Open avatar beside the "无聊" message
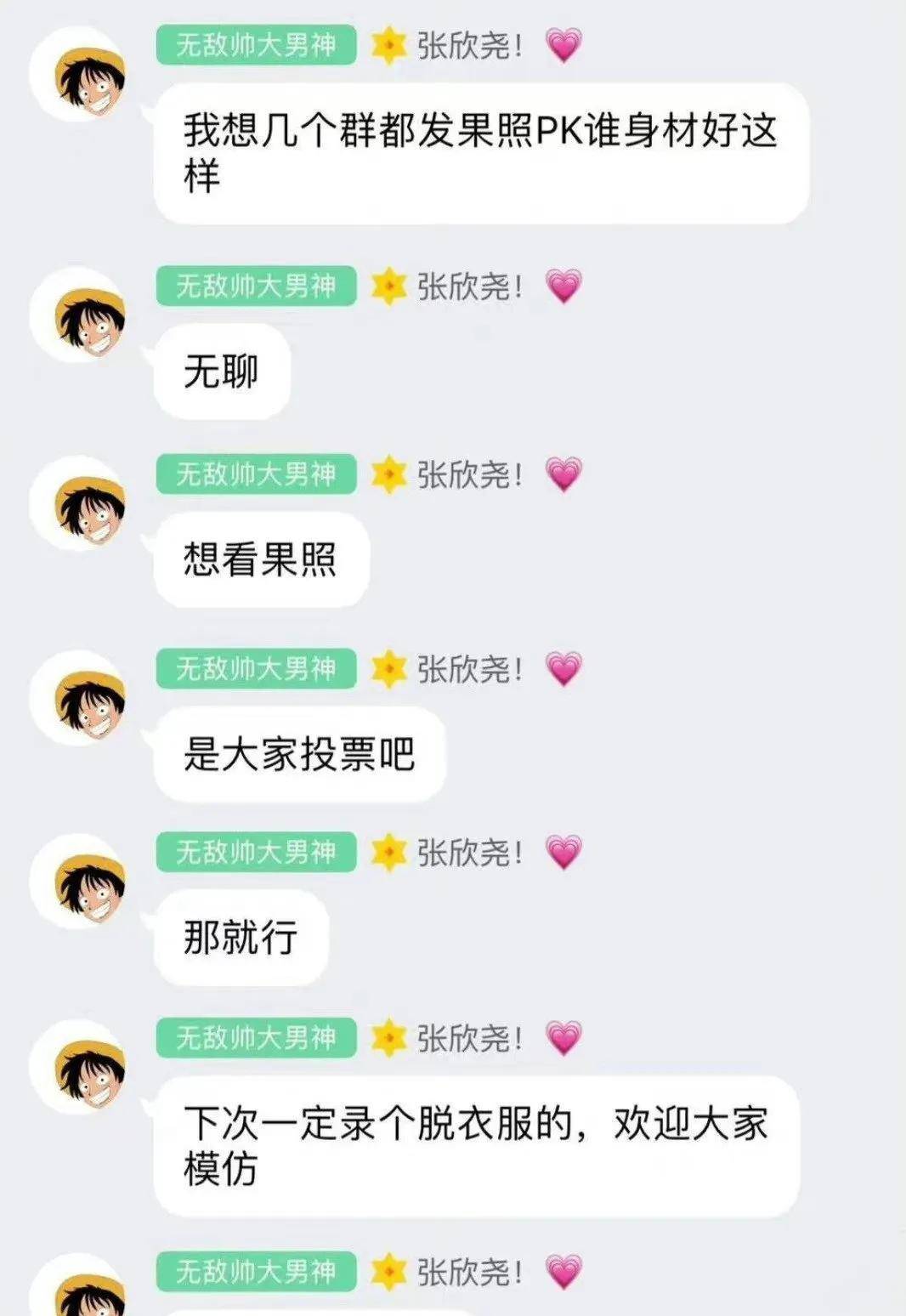The image size is (906, 1316). 78,315
